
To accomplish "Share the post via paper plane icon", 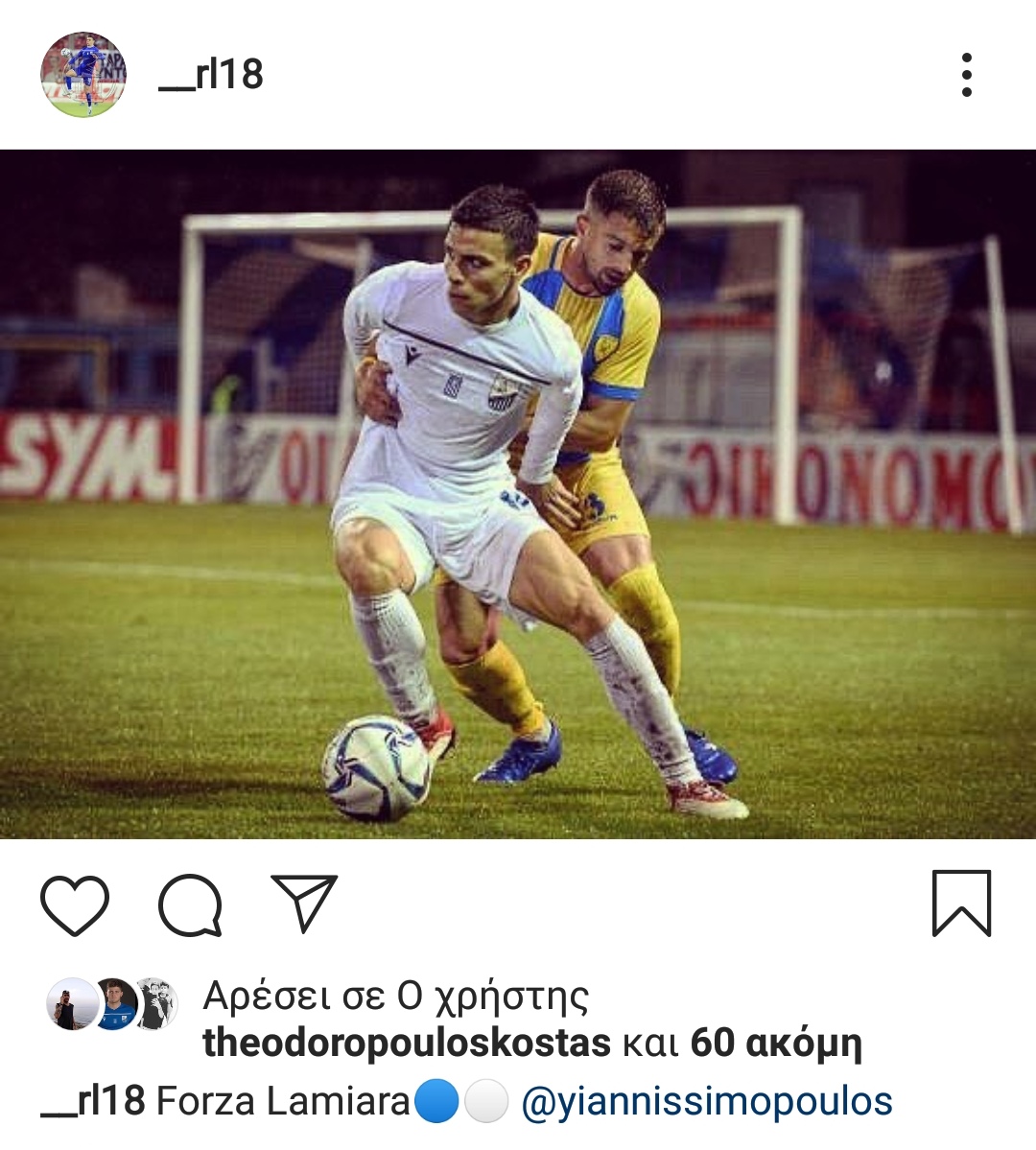I will (x=304, y=903).
